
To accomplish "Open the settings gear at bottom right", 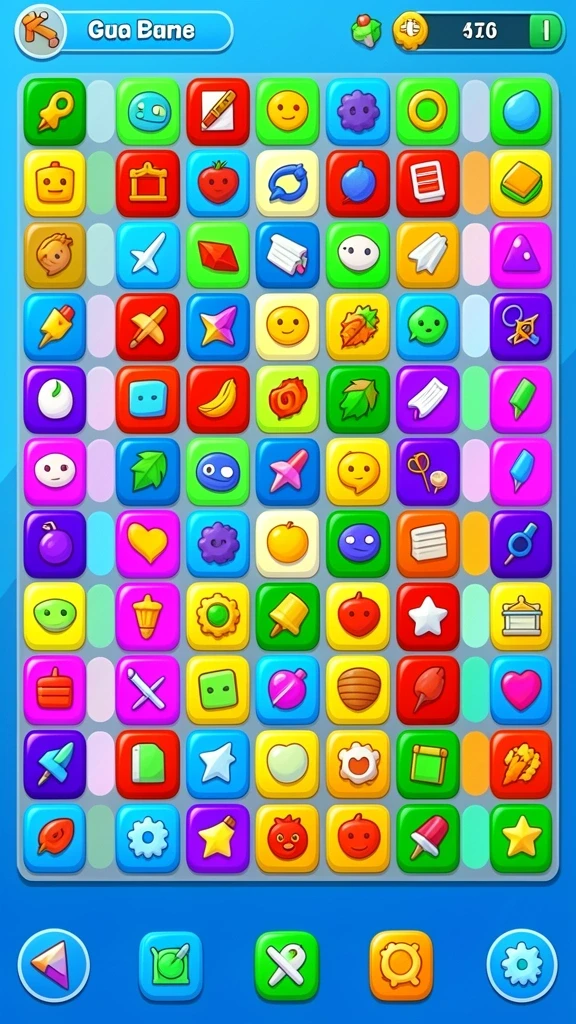I will 522,965.
